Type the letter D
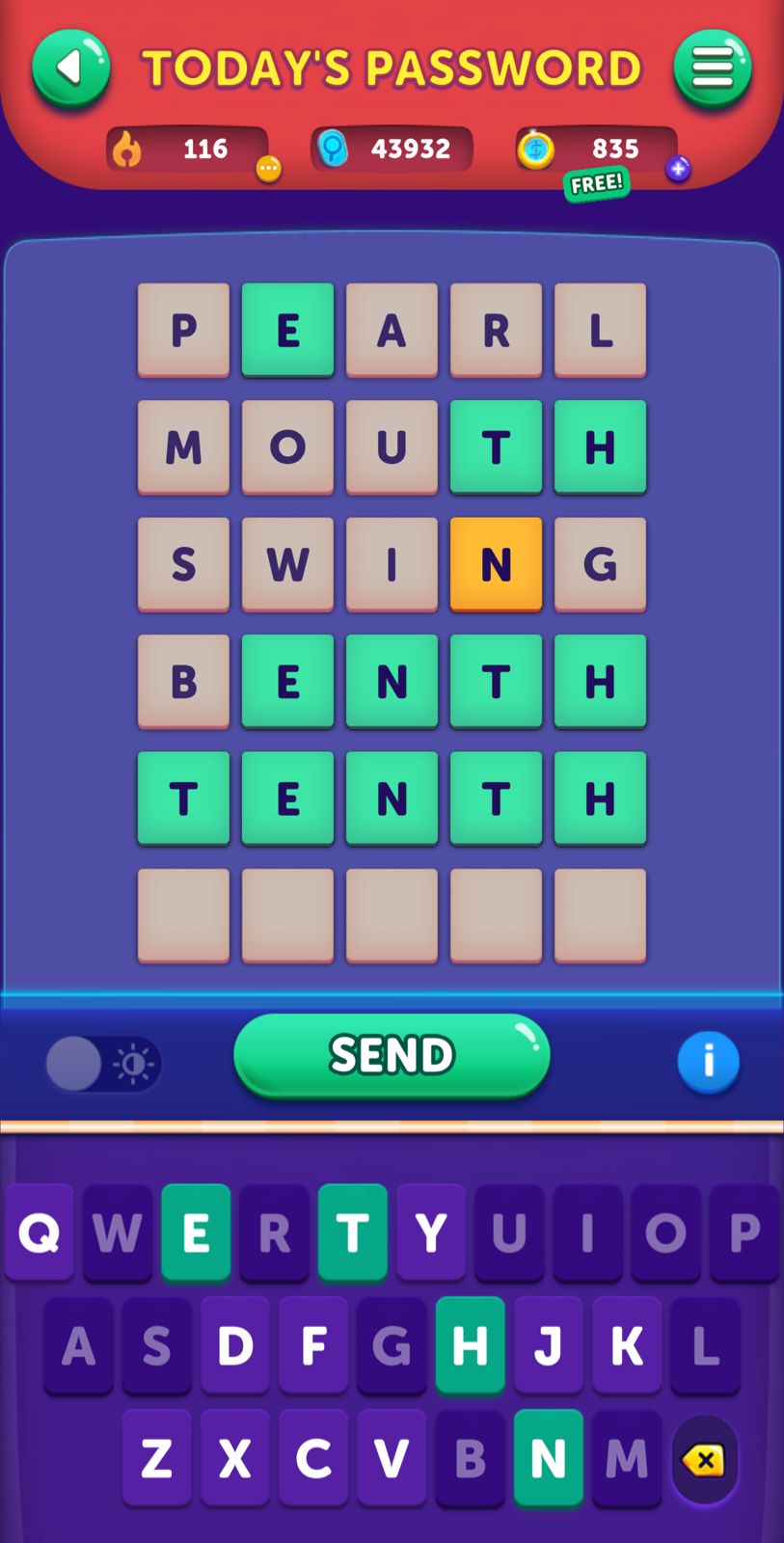 click(x=235, y=1345)
